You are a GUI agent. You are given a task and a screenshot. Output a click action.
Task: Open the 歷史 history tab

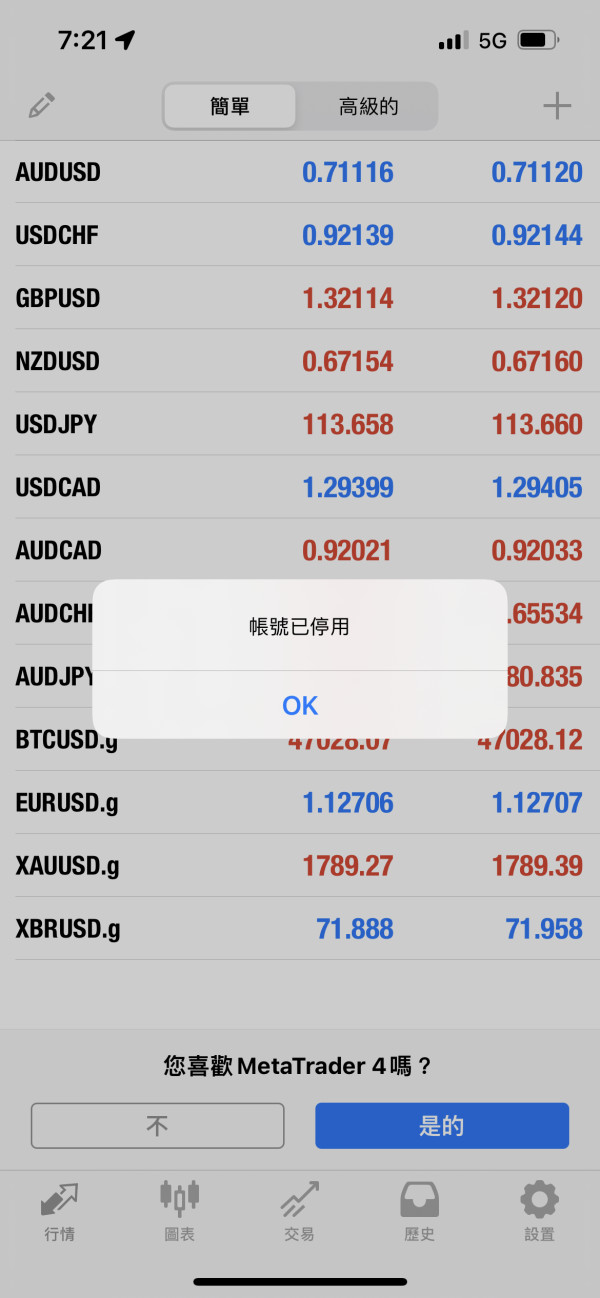pyautogui.click(x=420, y=1210)
